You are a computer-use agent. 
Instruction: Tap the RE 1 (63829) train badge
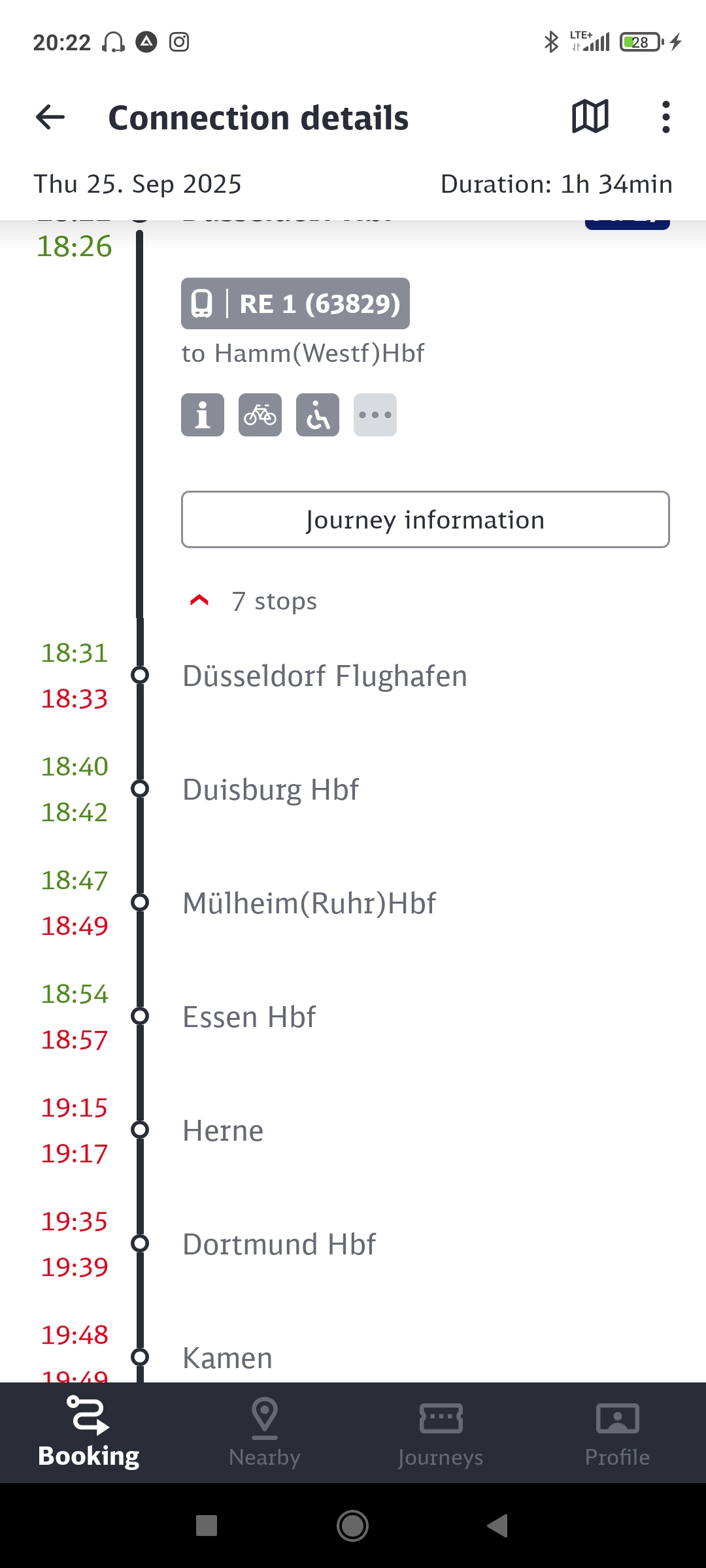pyautogui.click(x=295, y=304)
